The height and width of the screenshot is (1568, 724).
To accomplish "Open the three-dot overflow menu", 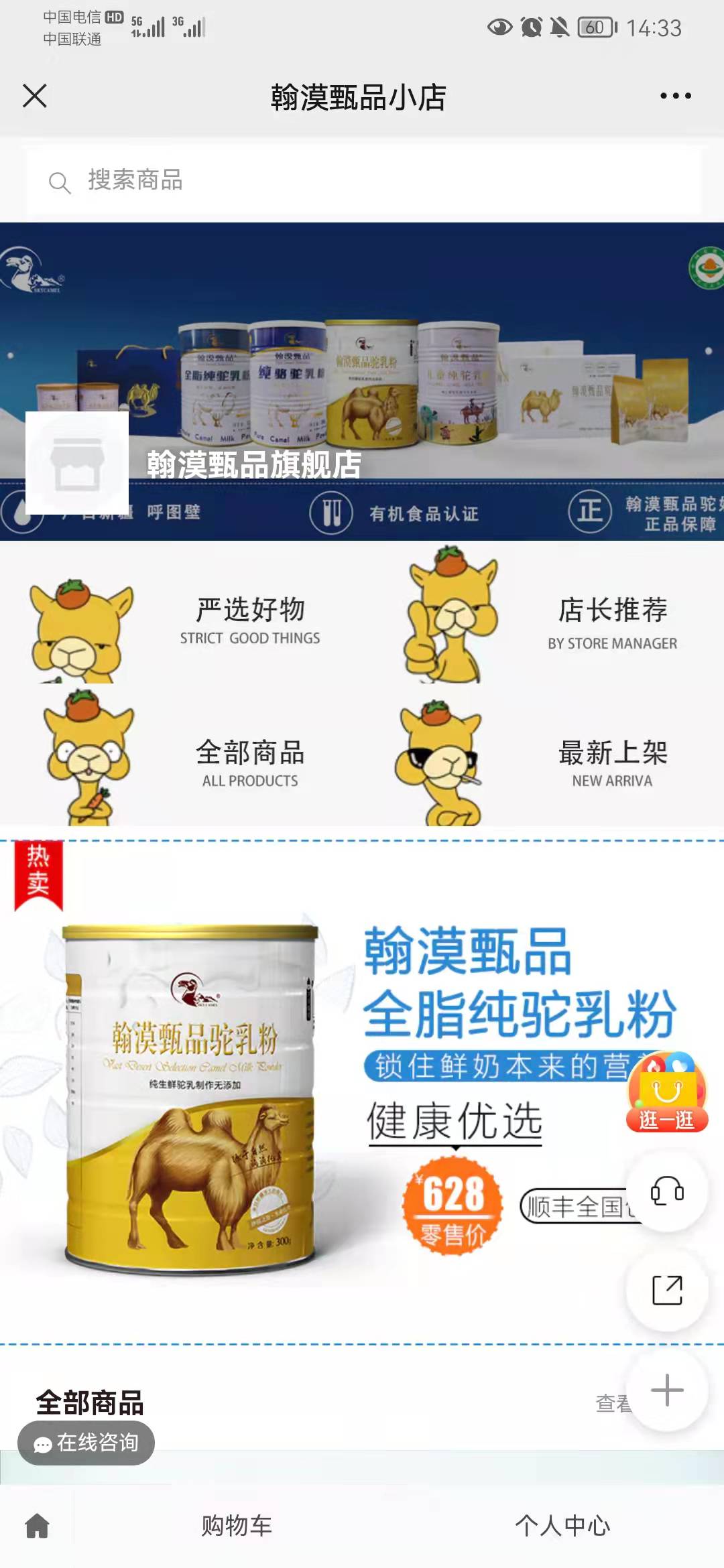I will (675, 96).
